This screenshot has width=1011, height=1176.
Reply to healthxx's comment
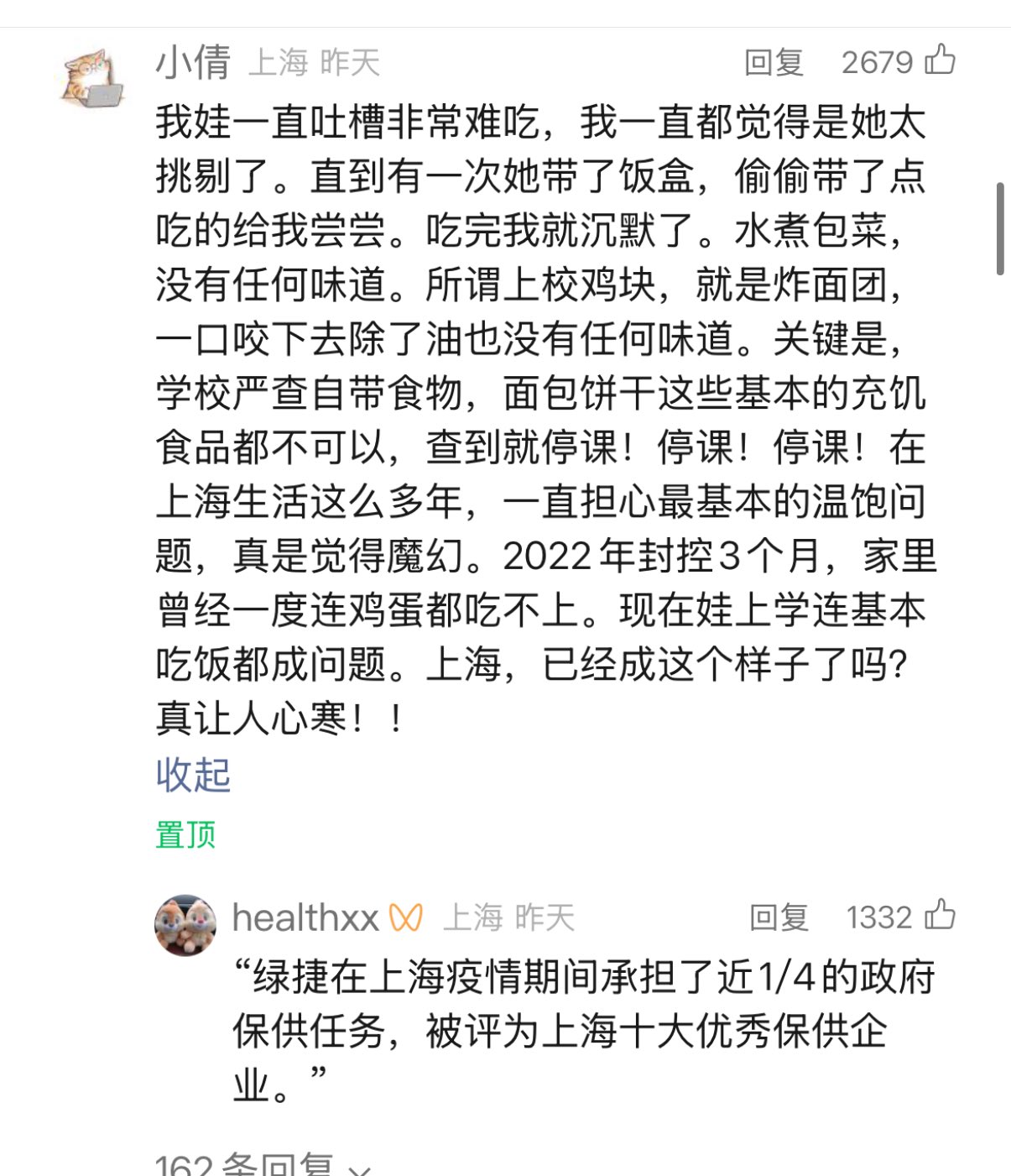pos(779,917)
